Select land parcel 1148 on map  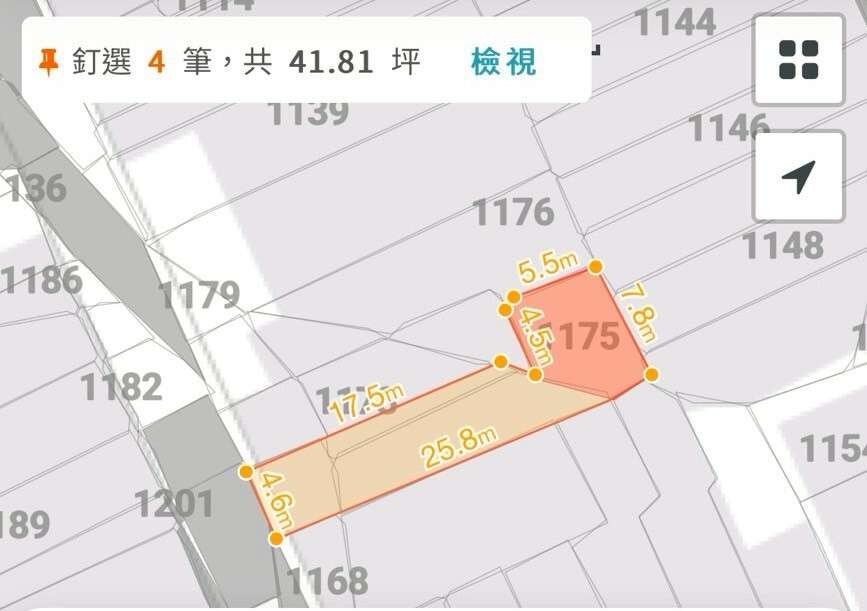click(782, 245)
